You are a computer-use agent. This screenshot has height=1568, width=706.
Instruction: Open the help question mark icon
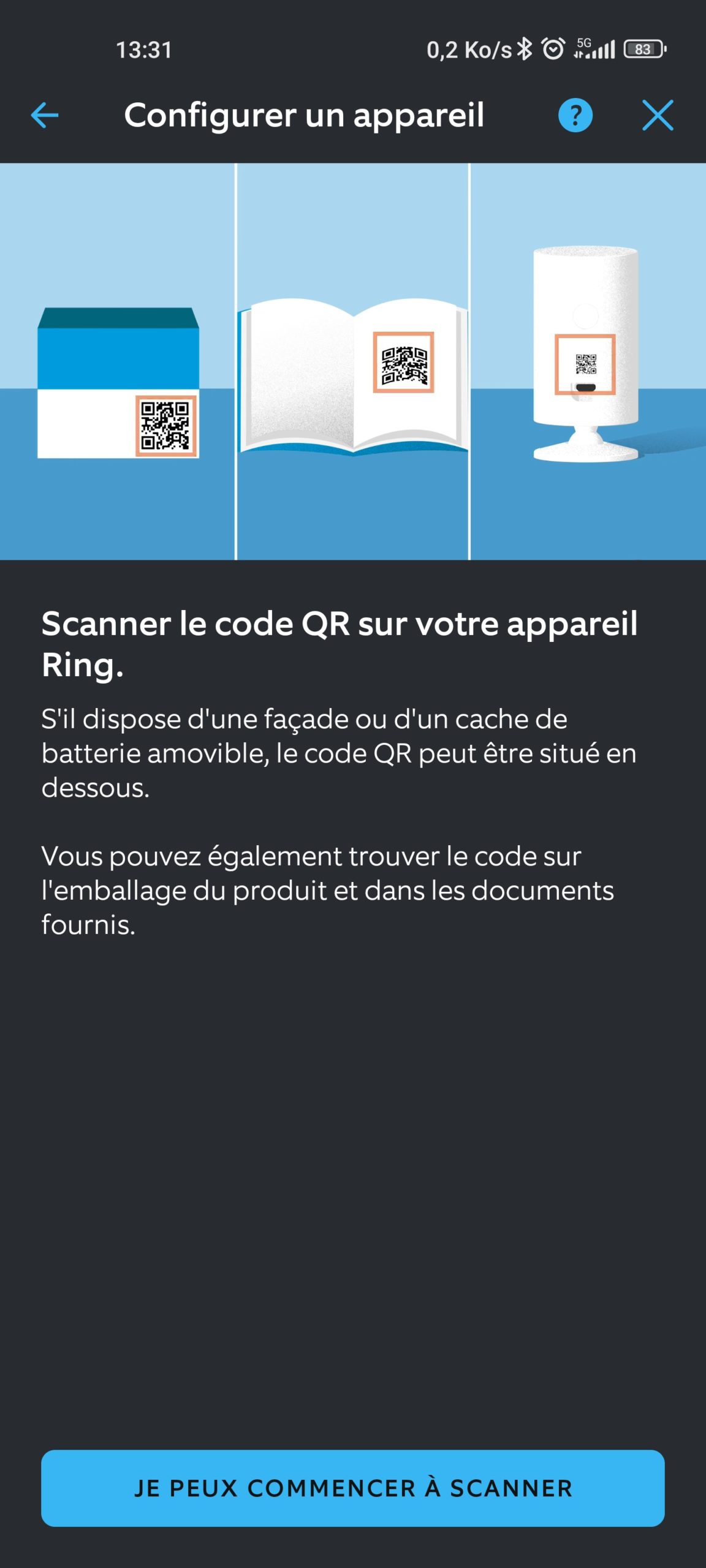point(575,115)
